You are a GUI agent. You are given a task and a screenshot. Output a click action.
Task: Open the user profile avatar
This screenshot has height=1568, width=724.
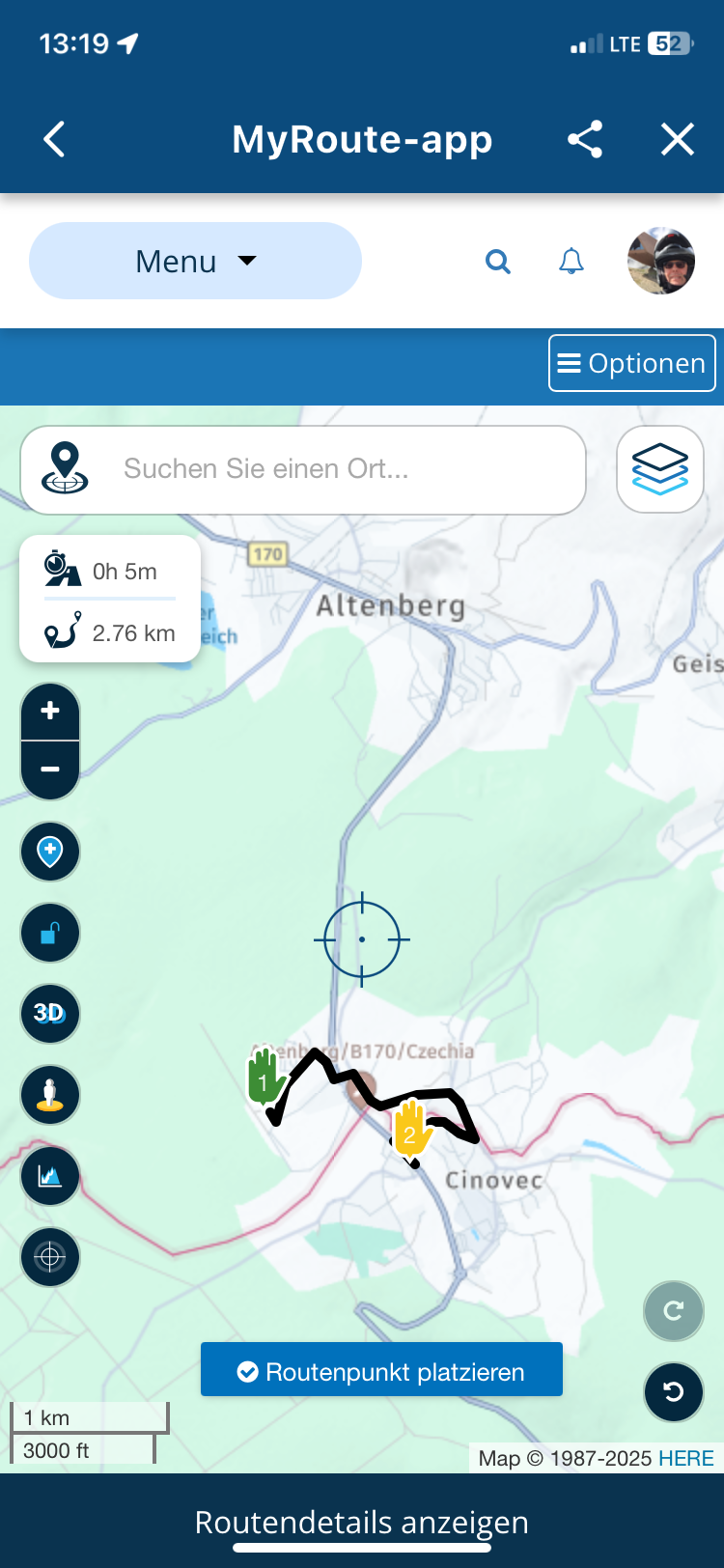pos(661,261)
